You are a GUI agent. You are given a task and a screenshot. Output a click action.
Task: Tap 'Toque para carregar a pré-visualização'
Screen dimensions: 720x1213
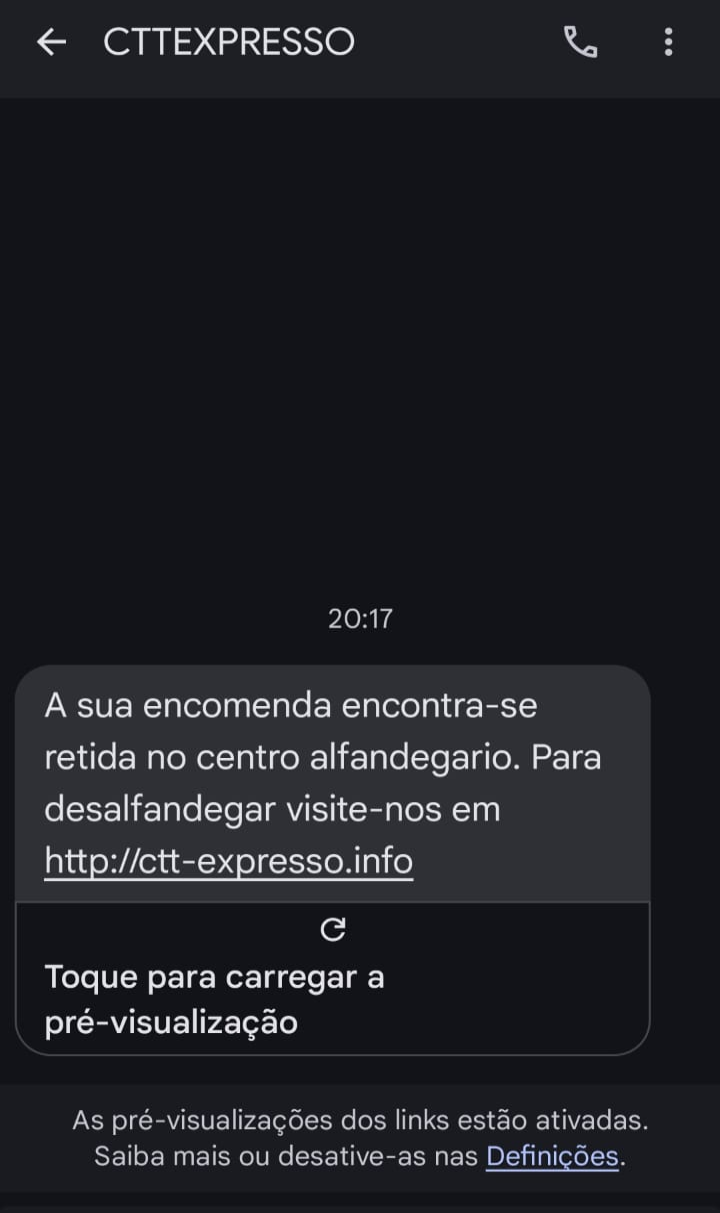213,999
